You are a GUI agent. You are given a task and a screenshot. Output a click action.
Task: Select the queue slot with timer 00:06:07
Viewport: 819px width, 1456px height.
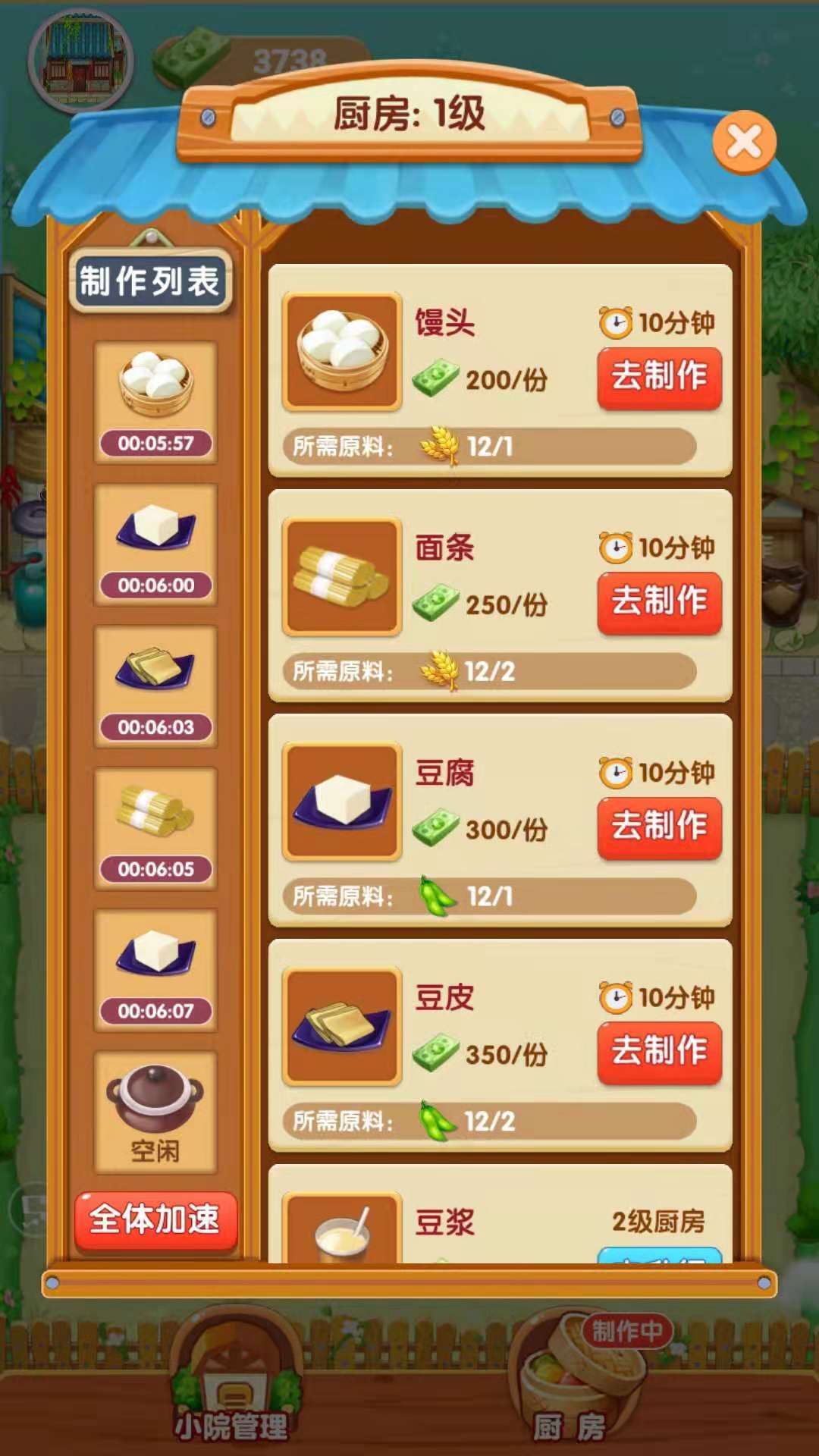[155, 969]
